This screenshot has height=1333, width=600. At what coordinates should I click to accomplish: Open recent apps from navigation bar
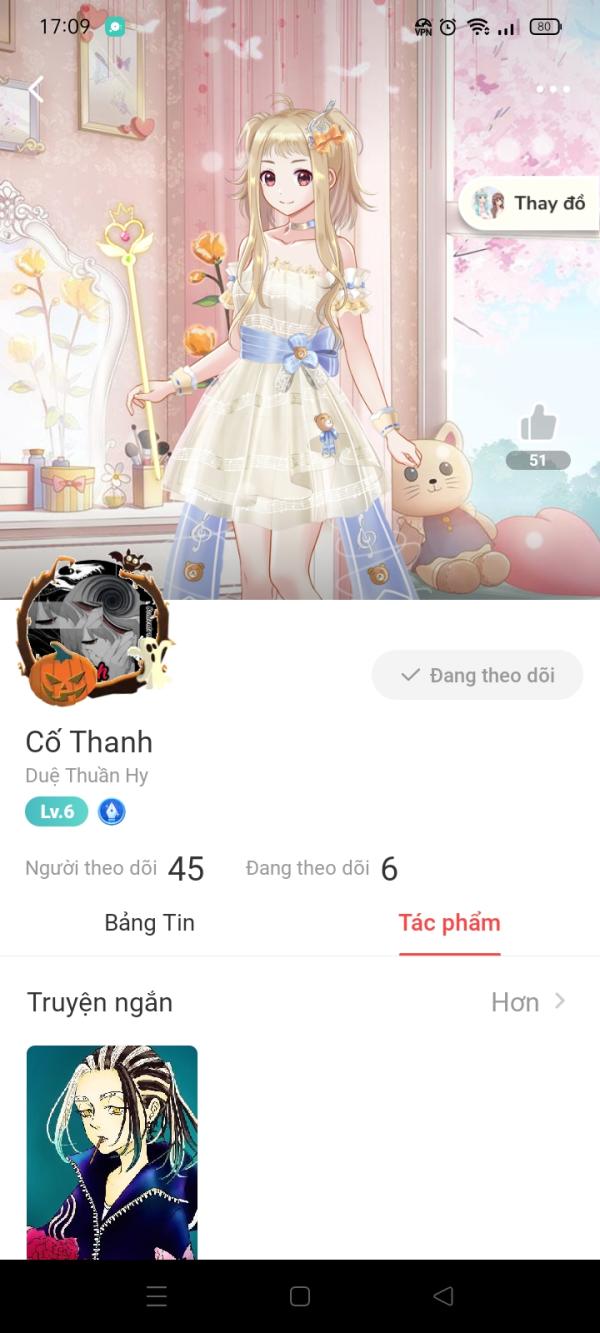tap(157, 1296)
